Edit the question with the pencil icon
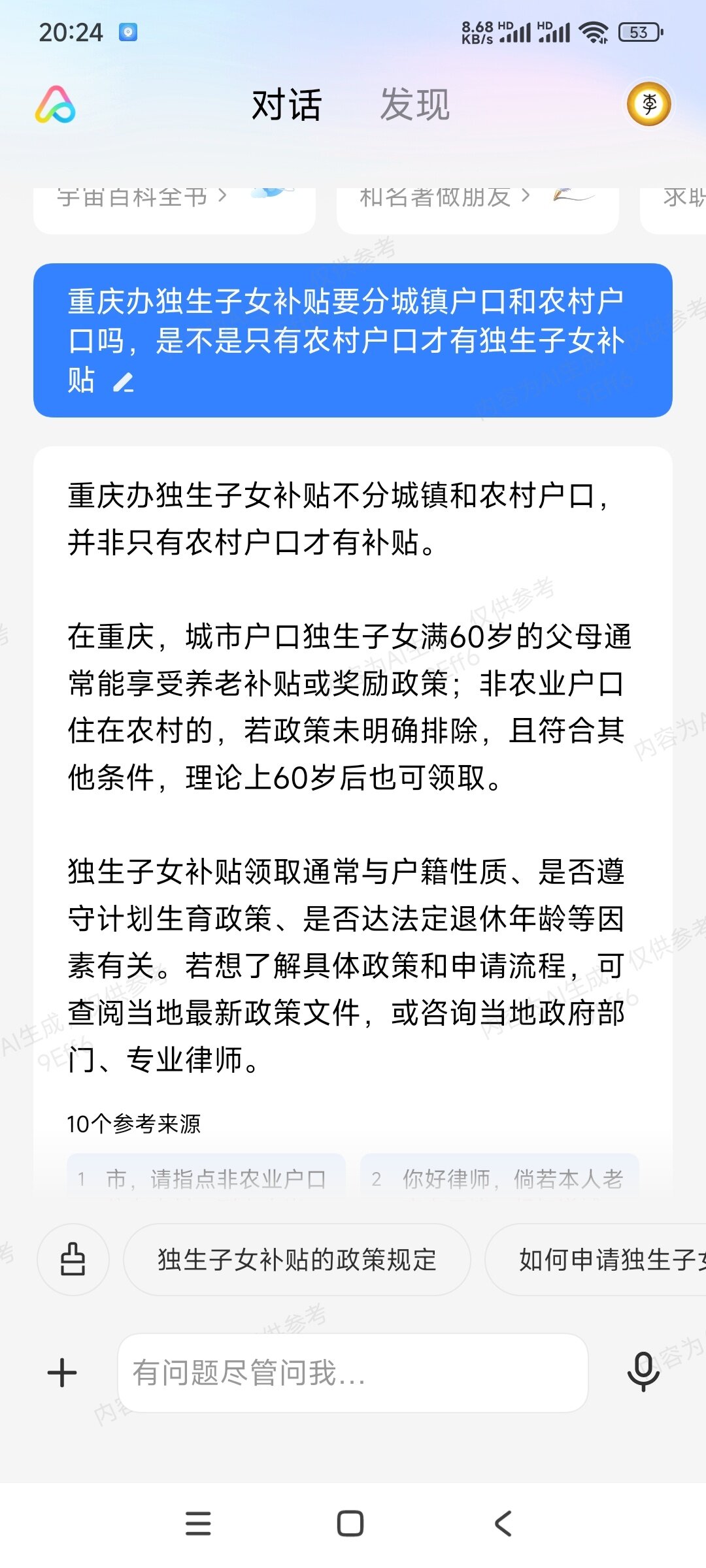 pos(123,382)
